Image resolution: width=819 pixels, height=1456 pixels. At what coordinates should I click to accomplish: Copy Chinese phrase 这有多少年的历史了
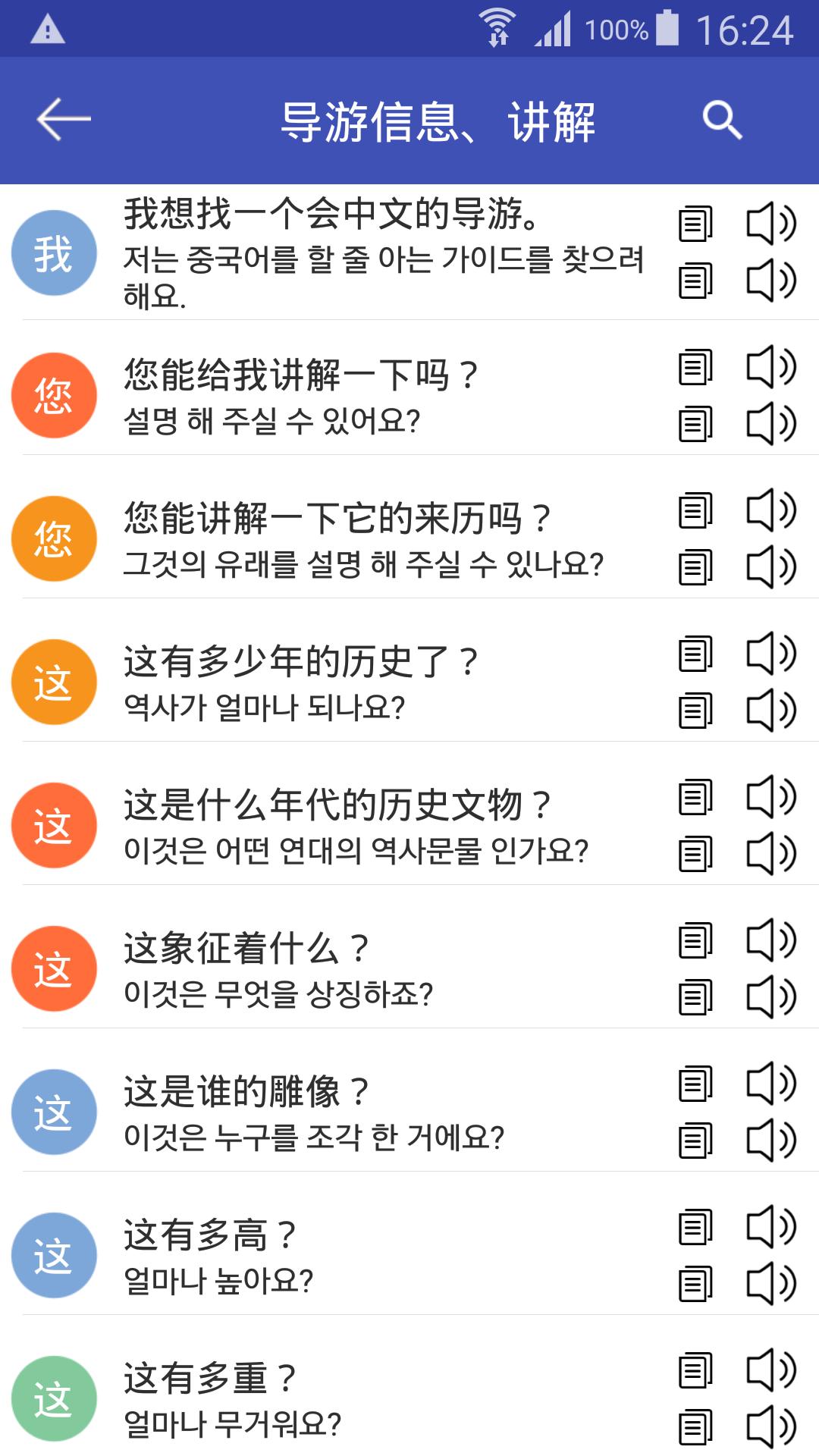[x=695, y=654]
